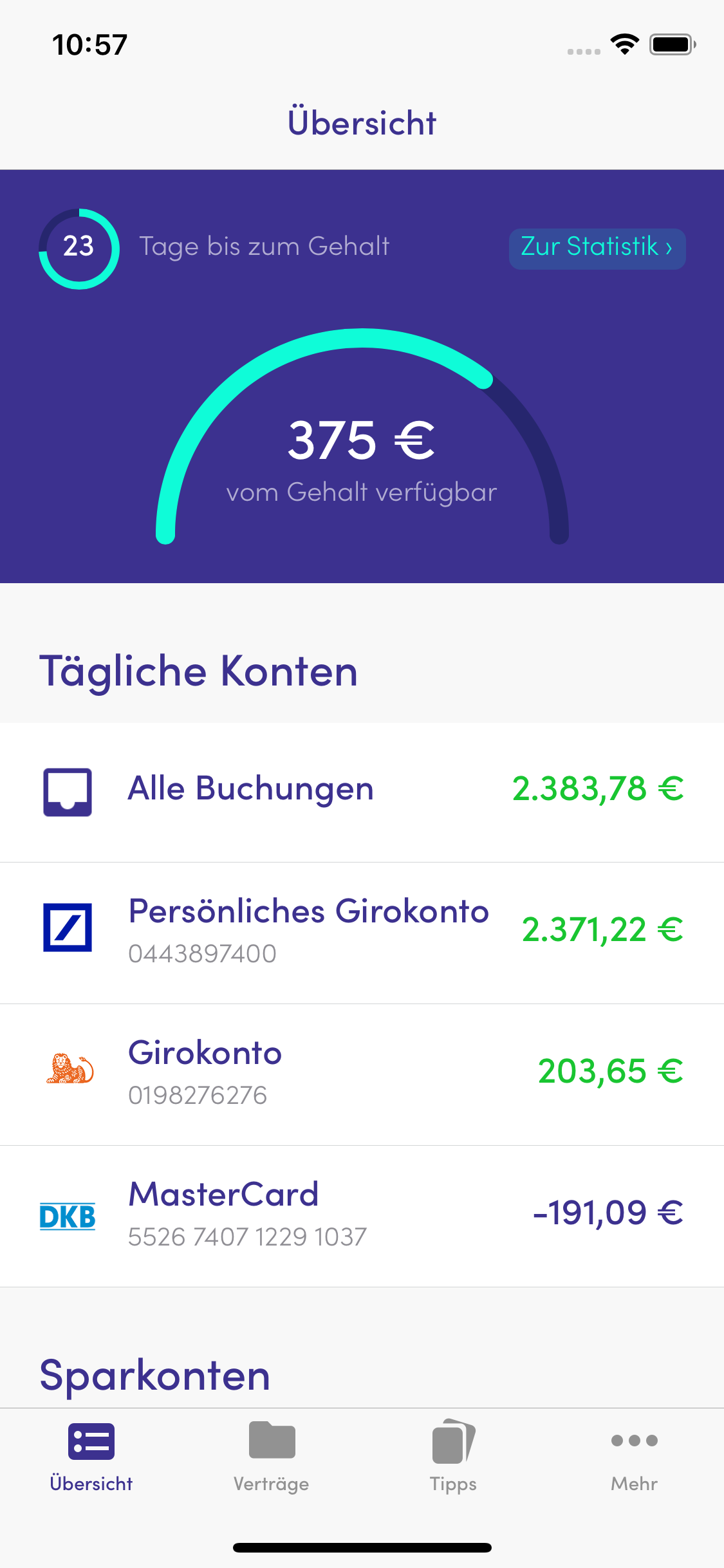Open Zur Statistik link
This screenshot has height=1568, width=724.
[x=597, y=248]
